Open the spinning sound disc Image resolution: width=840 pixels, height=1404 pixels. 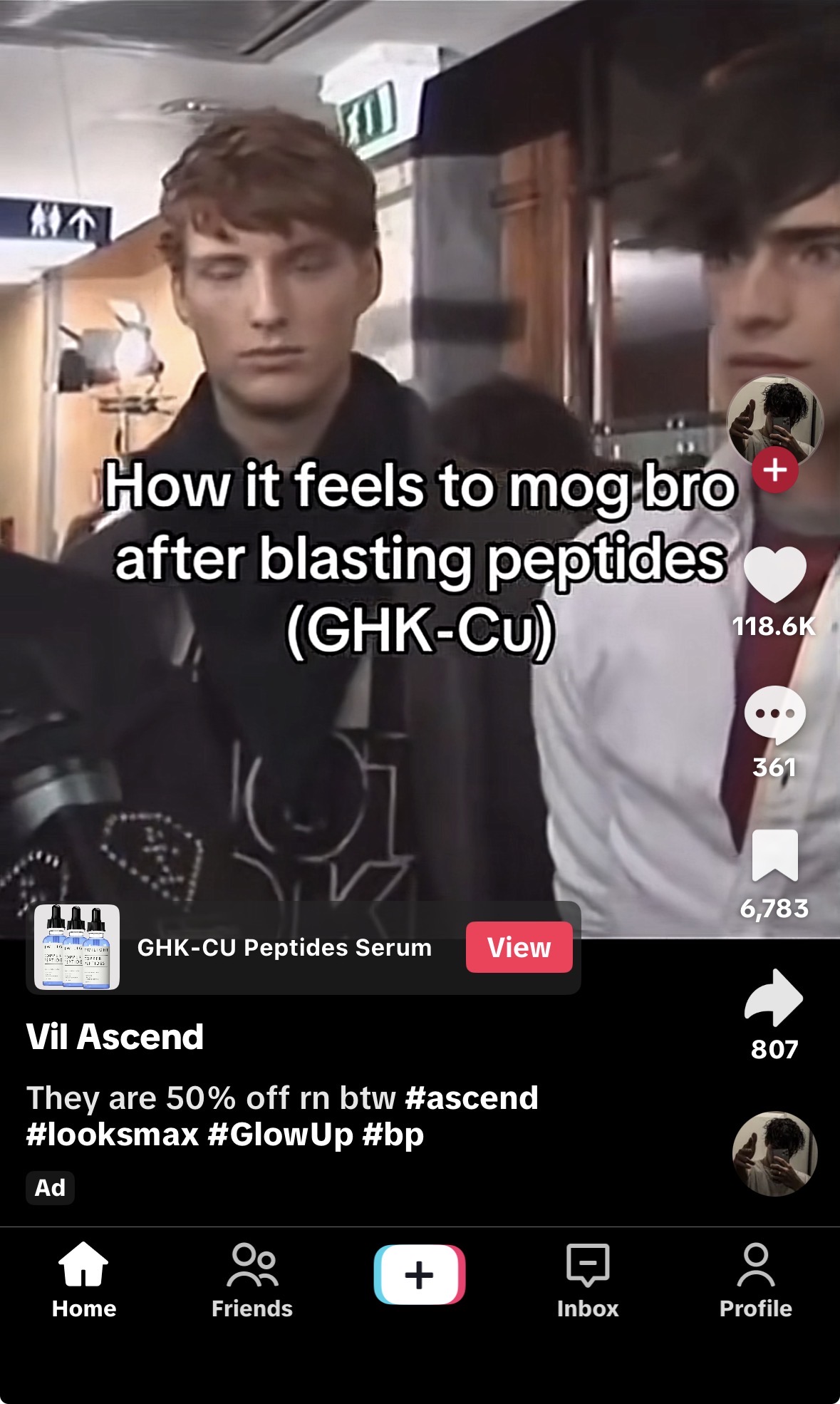[774, 1153]
